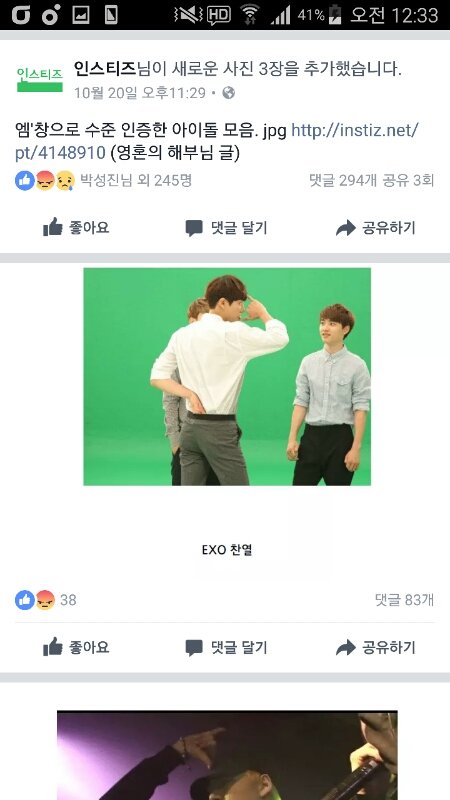
Task: Open the 댓글 83개 comments on the photo
Action: tap(404, 600)
